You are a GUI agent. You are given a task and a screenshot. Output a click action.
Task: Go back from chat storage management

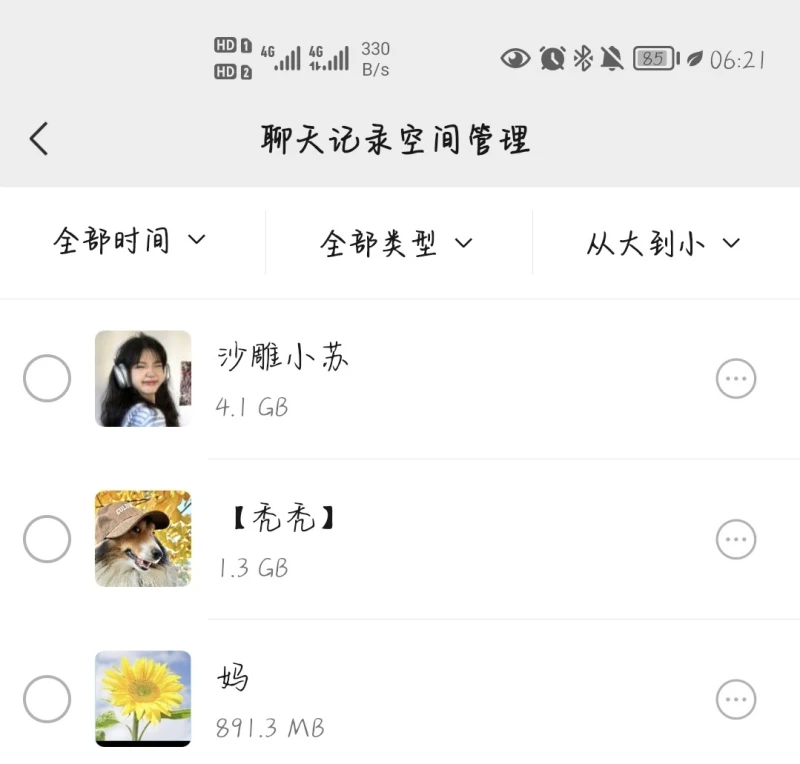39,139
